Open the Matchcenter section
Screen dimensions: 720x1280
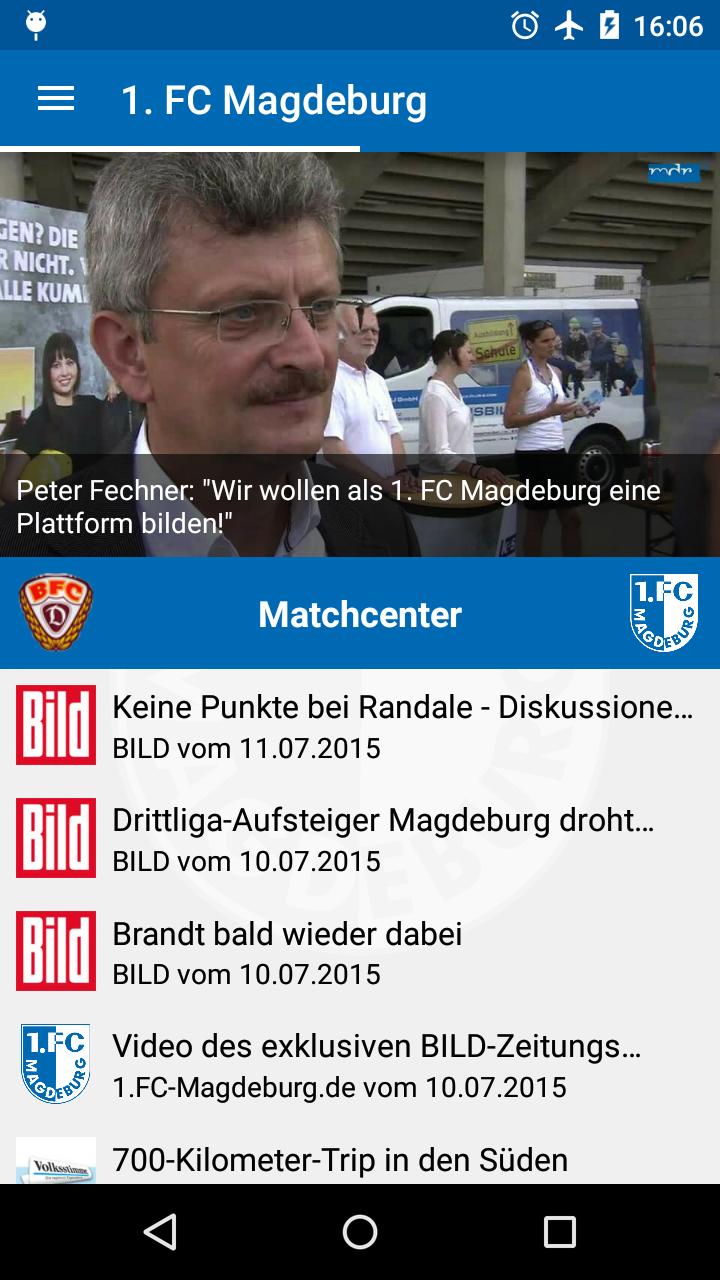pyautogui.click(x=360, y=613)
